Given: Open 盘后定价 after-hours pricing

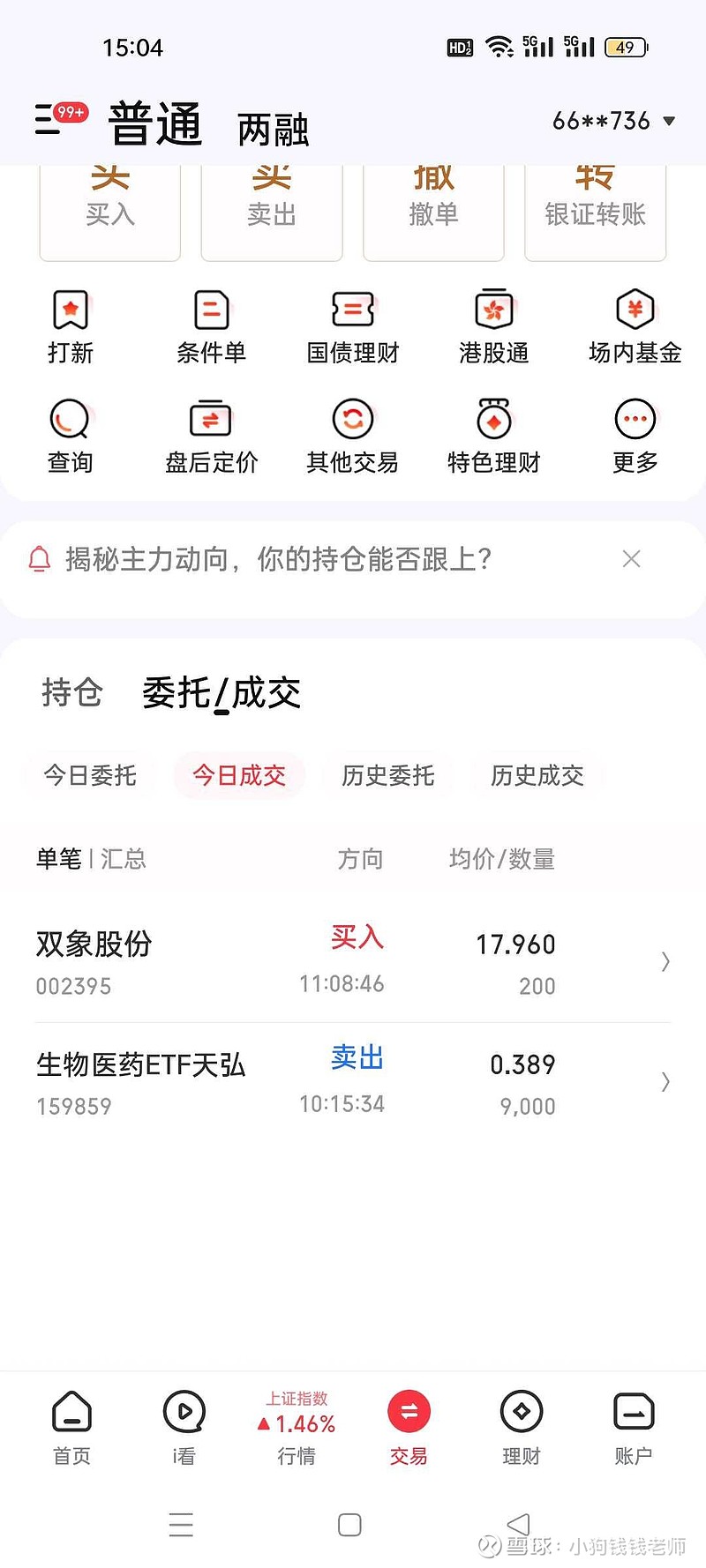Looking at the screenshot, I should pyautogui.click(x=211, y=437).
